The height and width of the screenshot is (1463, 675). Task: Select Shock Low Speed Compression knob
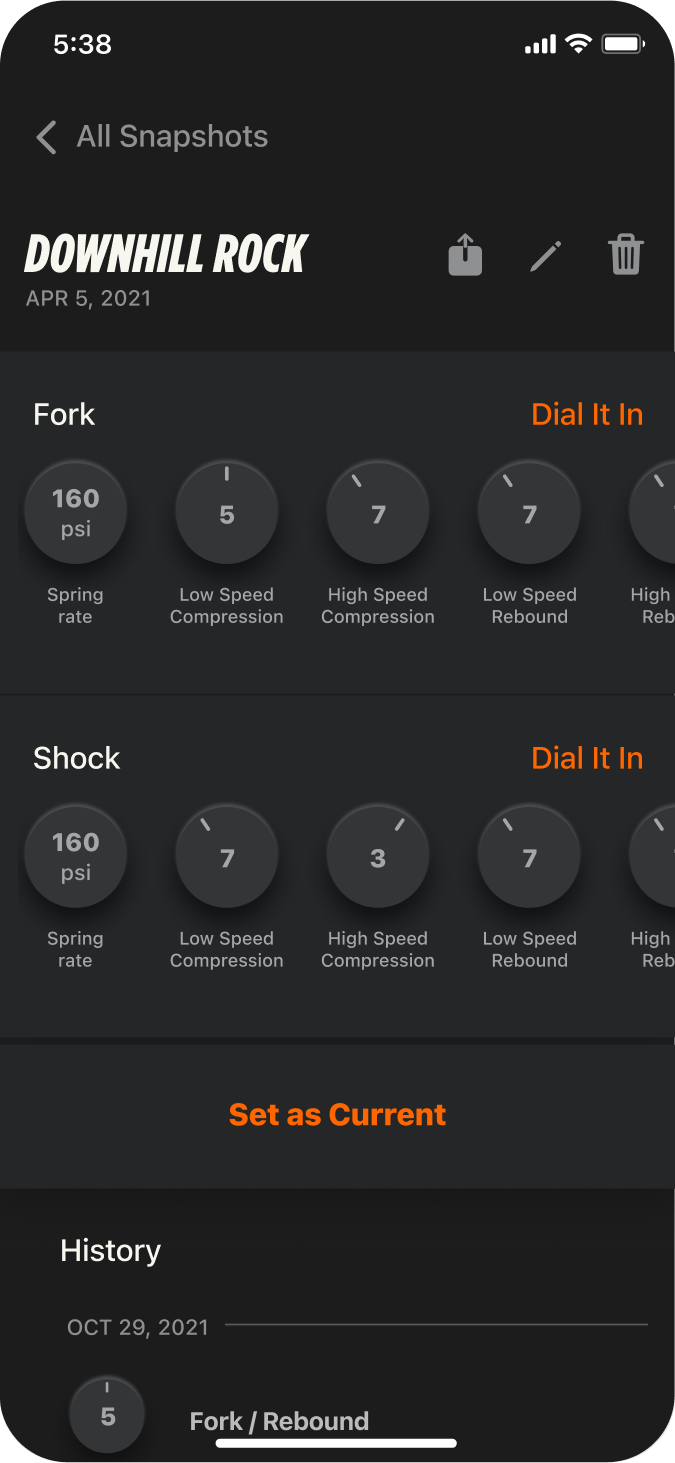coord(227,856)
